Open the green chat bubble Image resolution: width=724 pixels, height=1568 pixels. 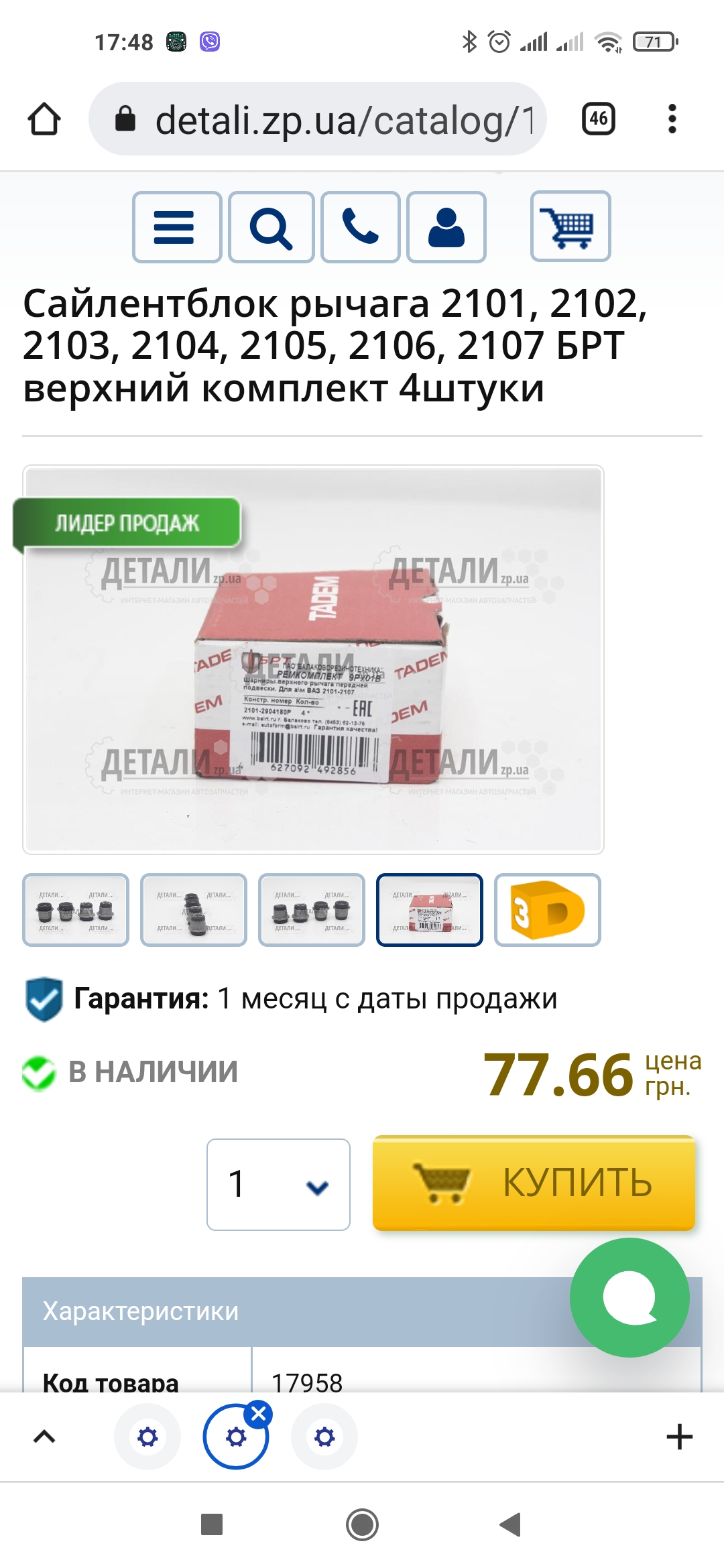[629, 1297]
